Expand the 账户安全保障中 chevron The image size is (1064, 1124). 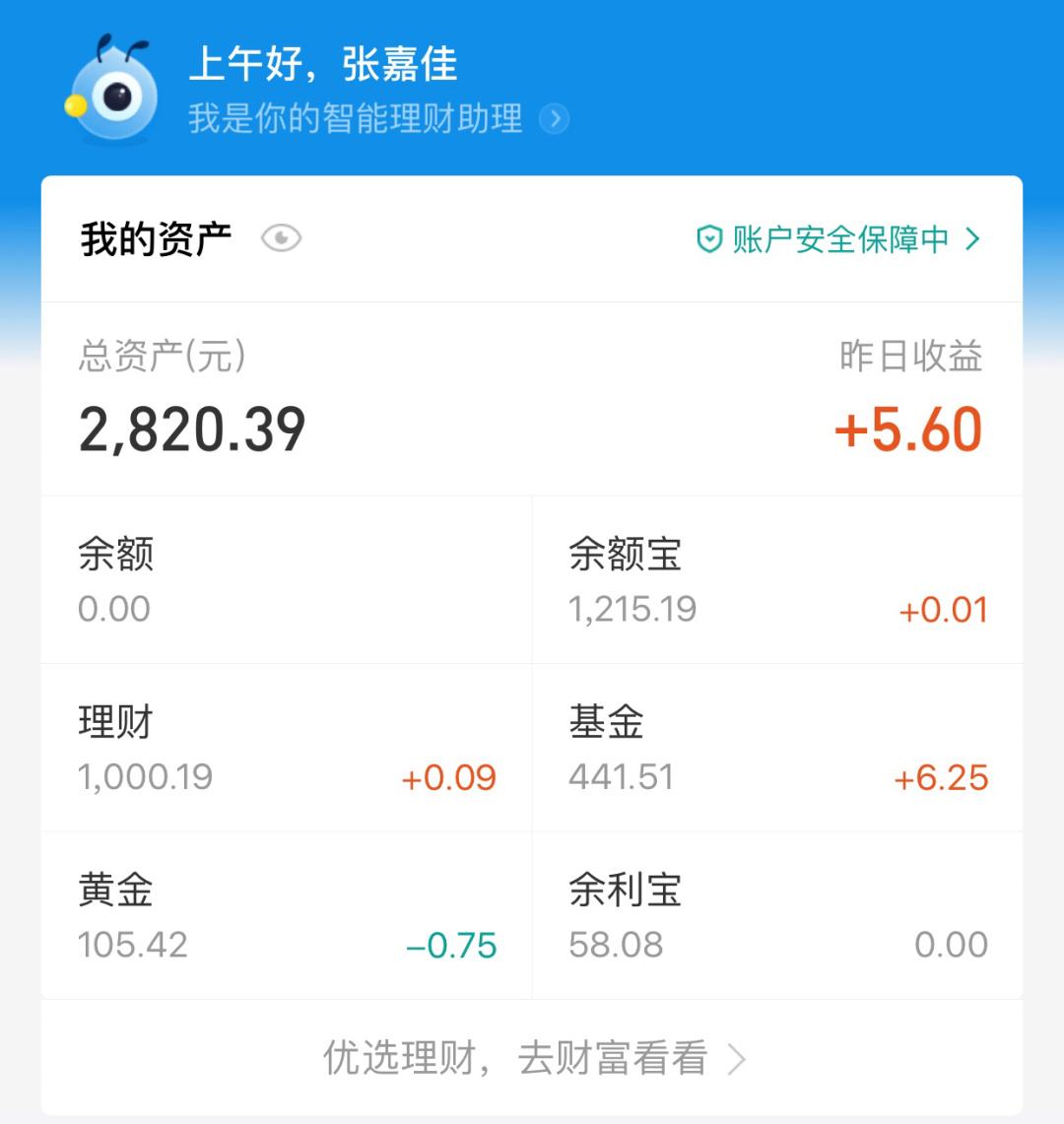(x=973, y=239)
